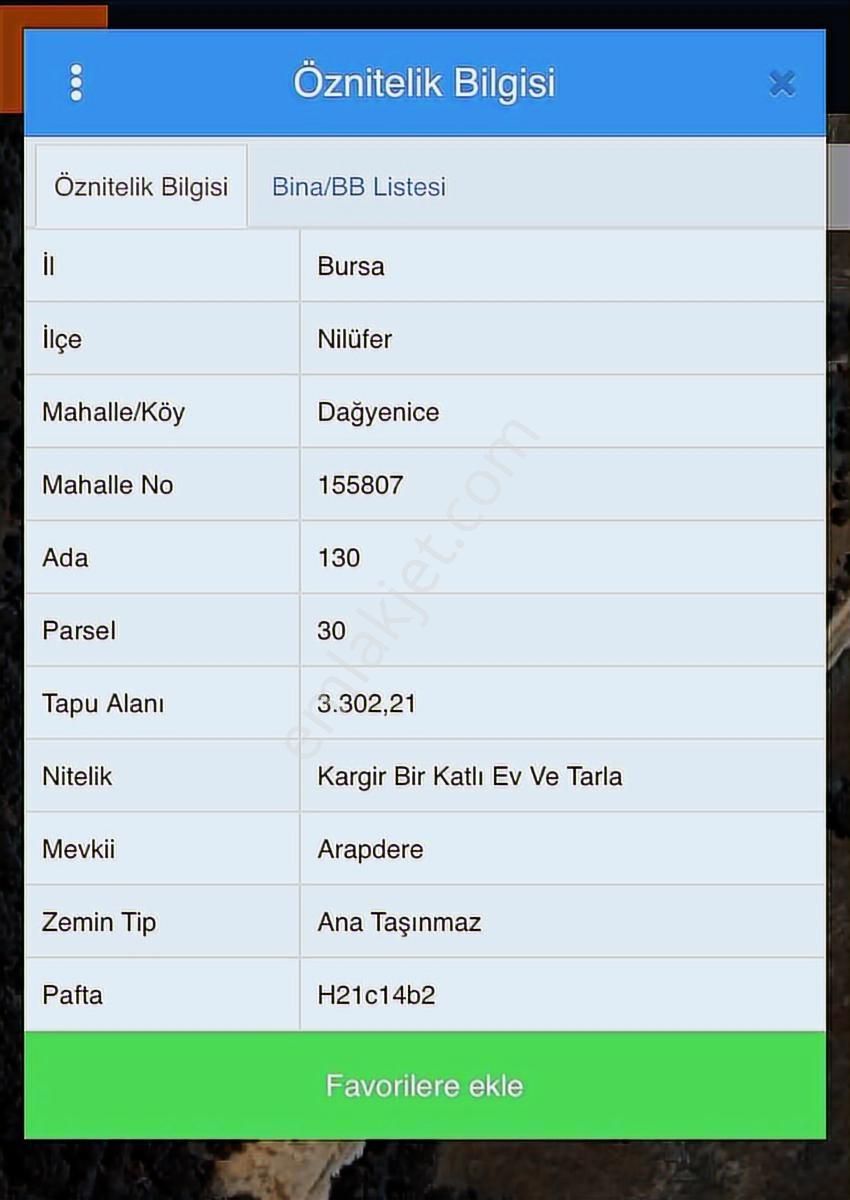Open the three-dot overflow menu
850x1200 pixels.
[x=76, y=83]
